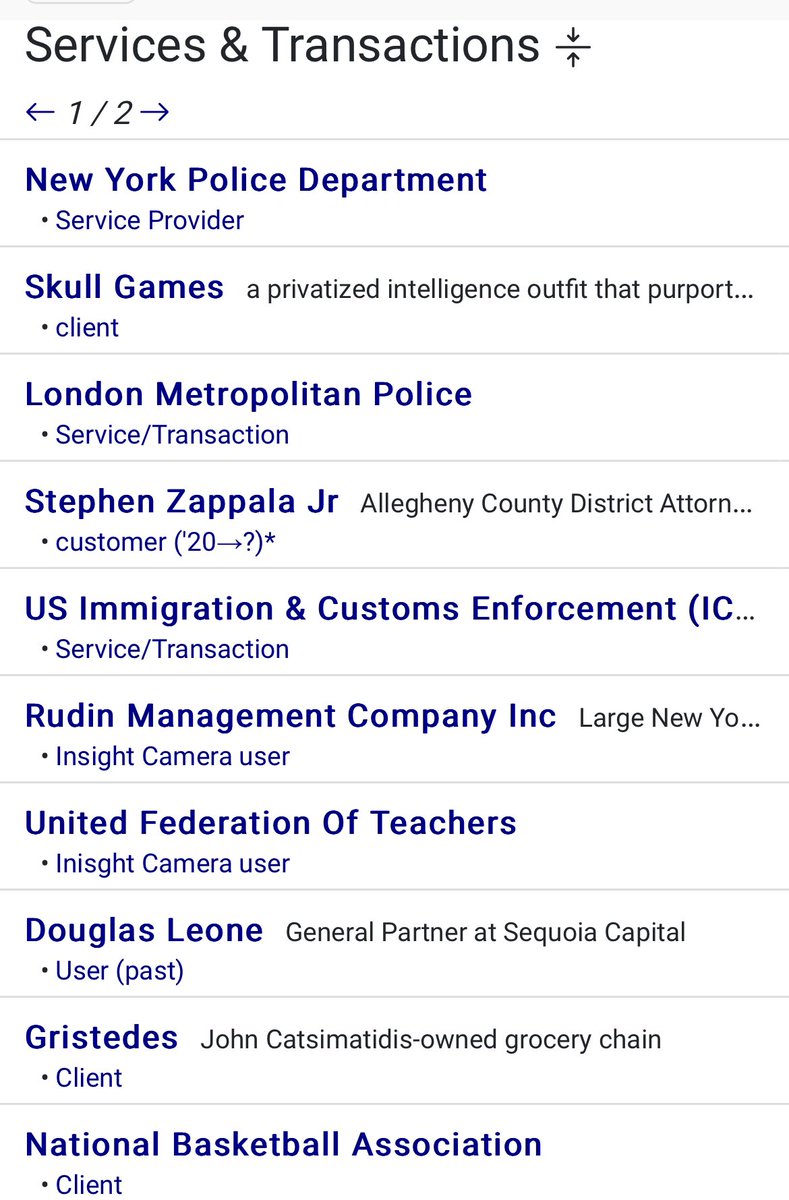Viewport: 789px width, 1200px height.
Task: View London Metropolitan Police details
Action: pos(248,394)
